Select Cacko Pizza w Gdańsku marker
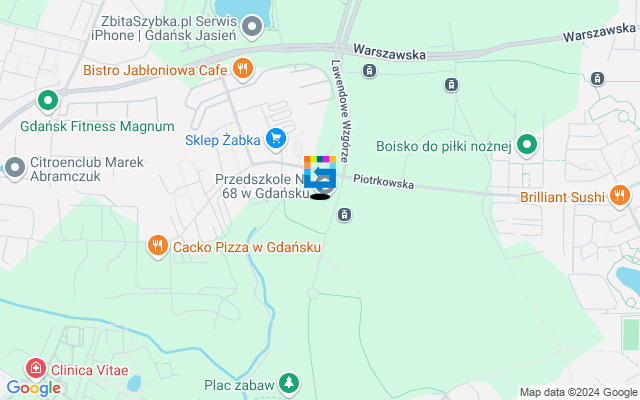640x400 pixels. (x=157, y=246)
